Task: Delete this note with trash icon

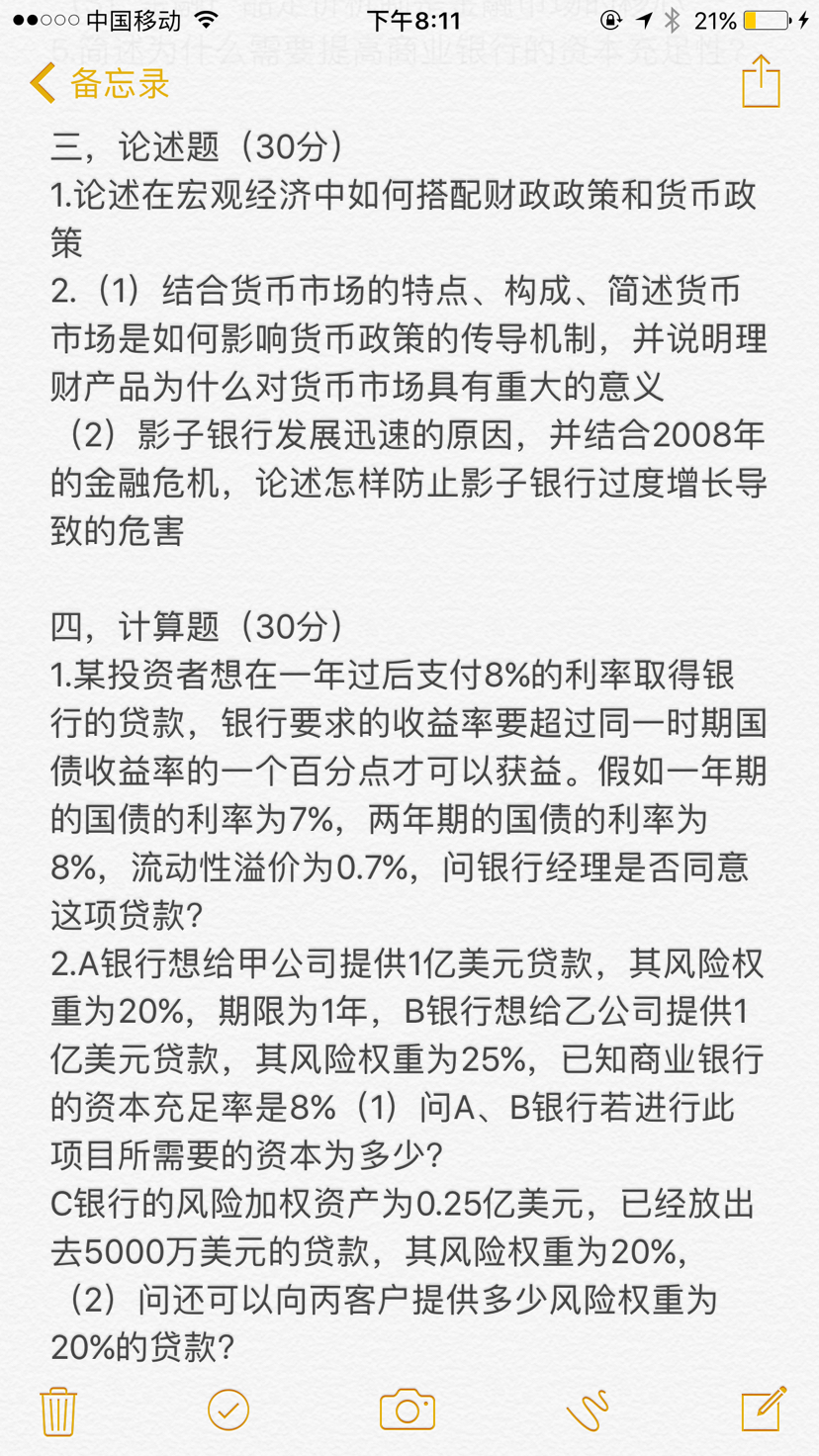Action: pos(59,1410)
